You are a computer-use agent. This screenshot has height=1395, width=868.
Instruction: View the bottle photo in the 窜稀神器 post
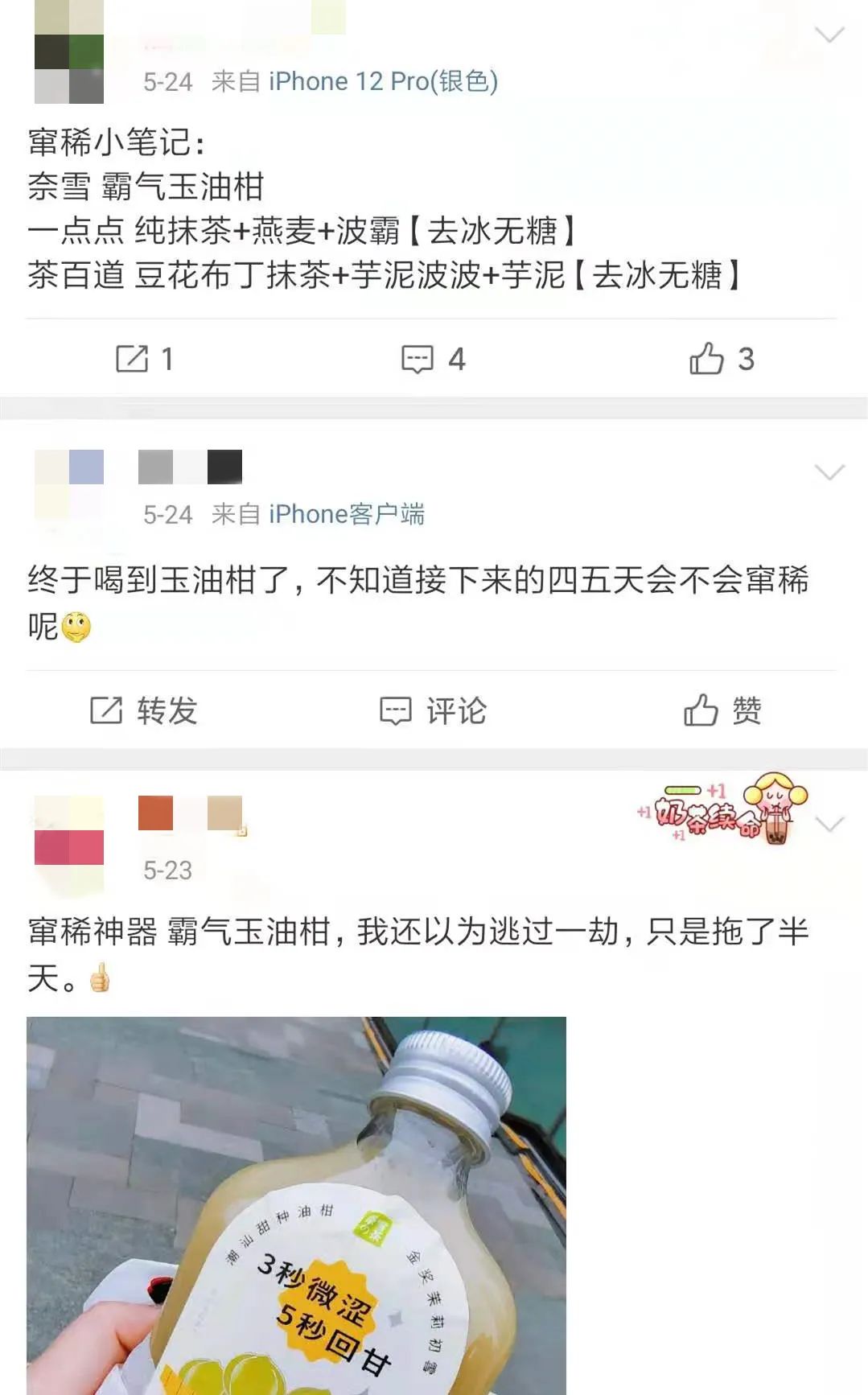pyautogui.click(x=296, y=1205)
